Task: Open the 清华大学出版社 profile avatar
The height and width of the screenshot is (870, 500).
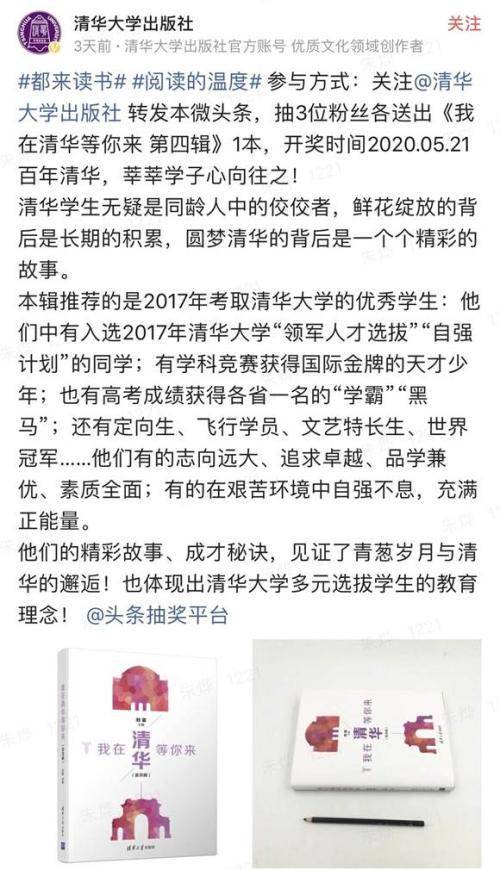Action: [x=39, y=34]
